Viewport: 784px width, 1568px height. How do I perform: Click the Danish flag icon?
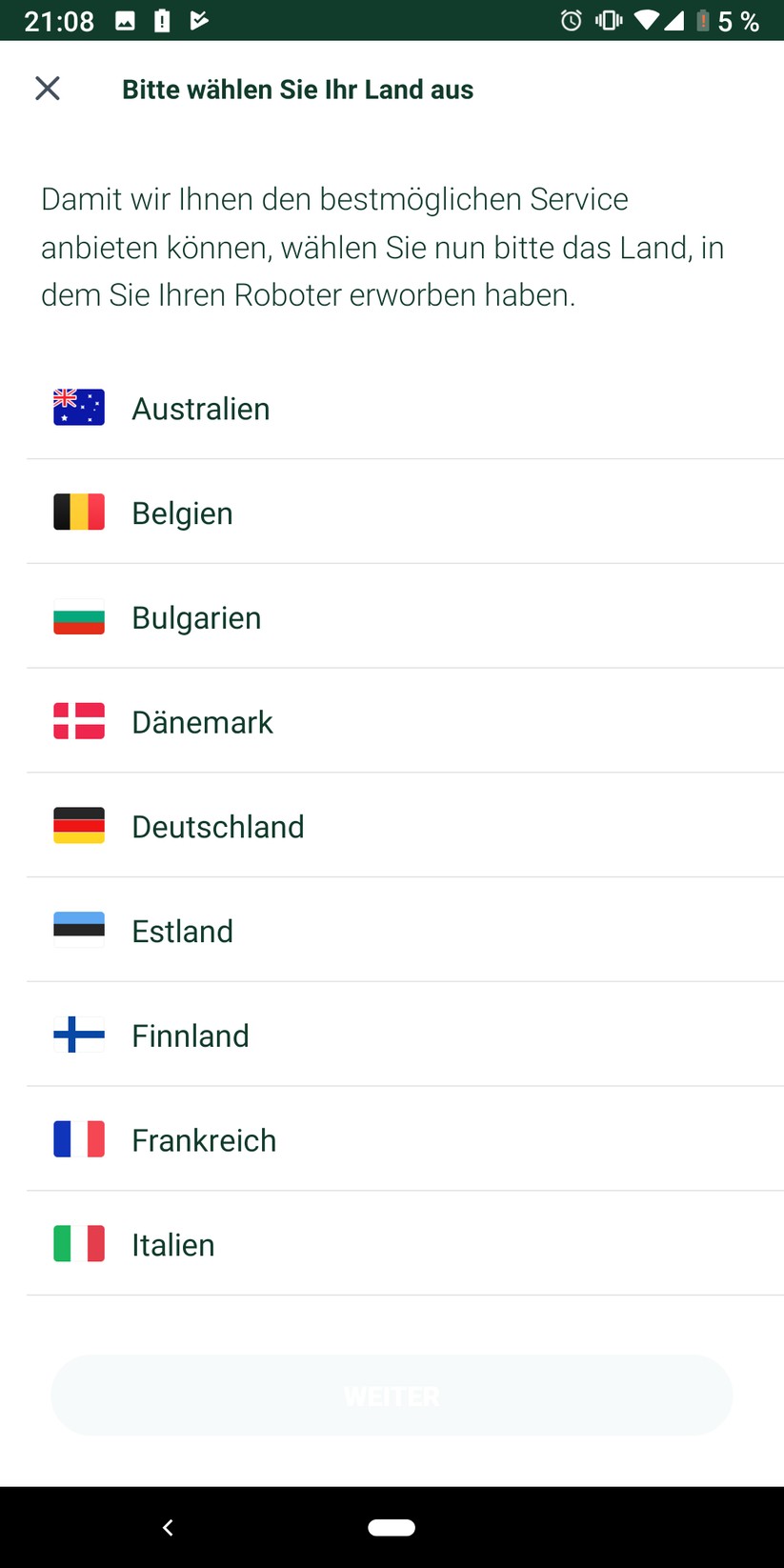click(x=78, y=720)
